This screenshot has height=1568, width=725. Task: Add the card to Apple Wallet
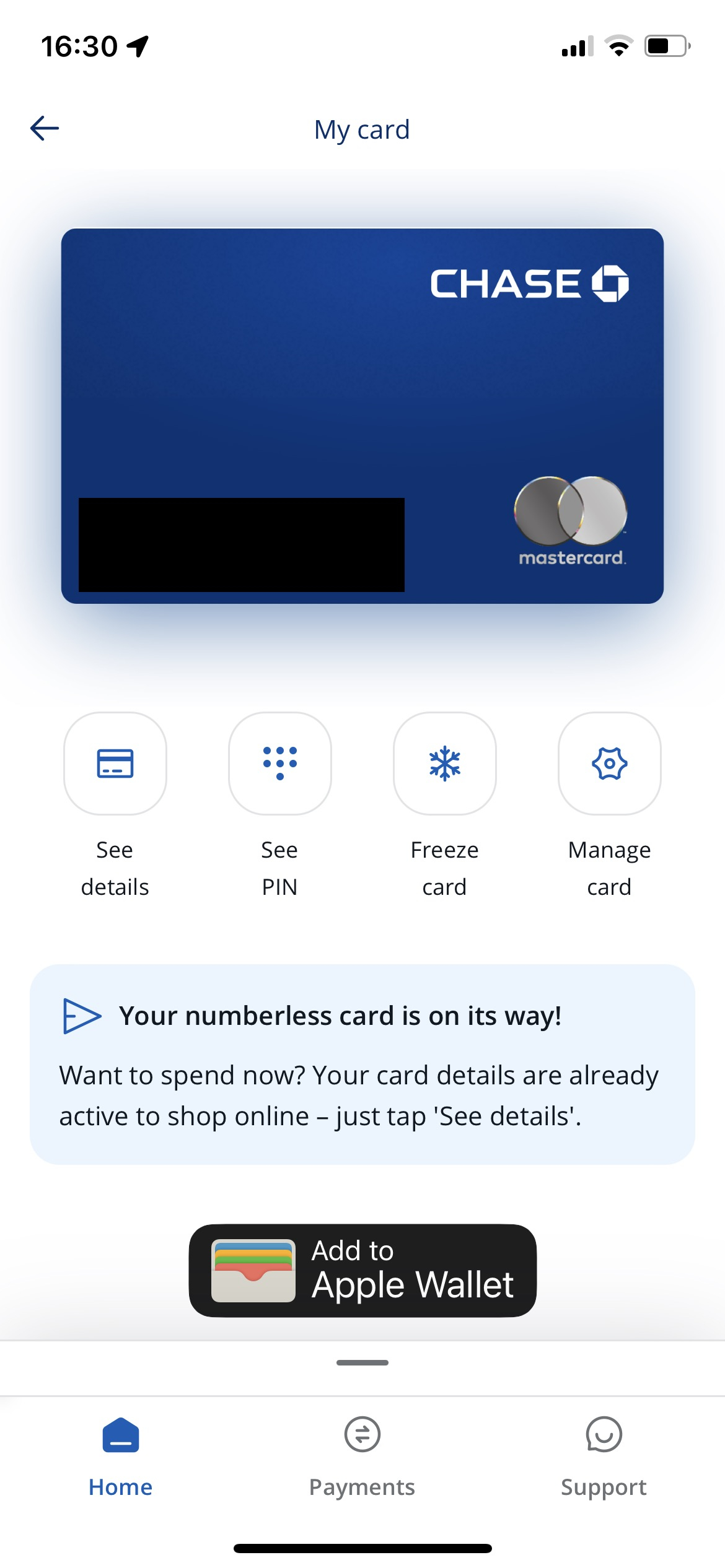pos(362,1270)
